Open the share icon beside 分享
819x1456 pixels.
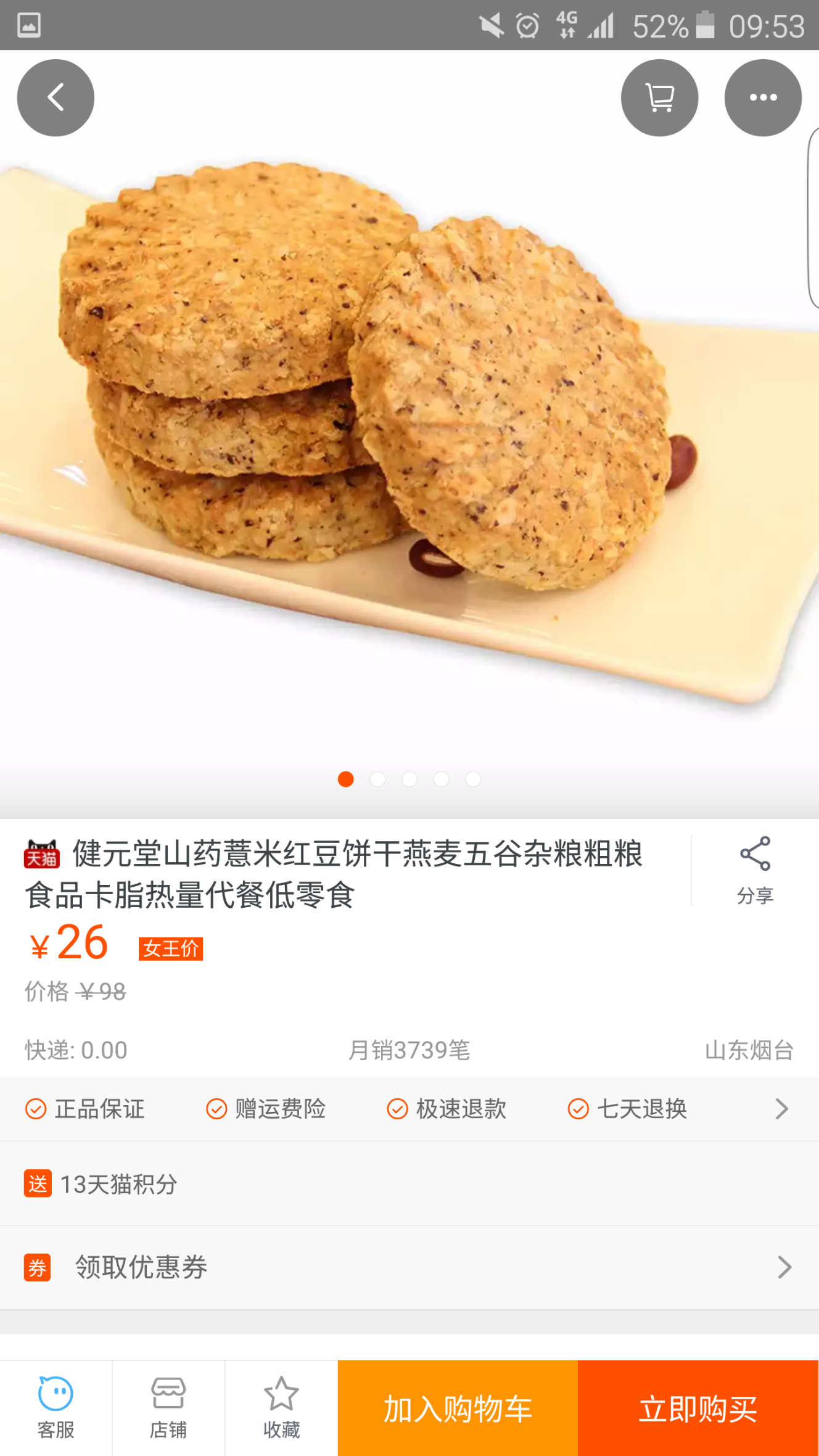click(x=755, y=853)
